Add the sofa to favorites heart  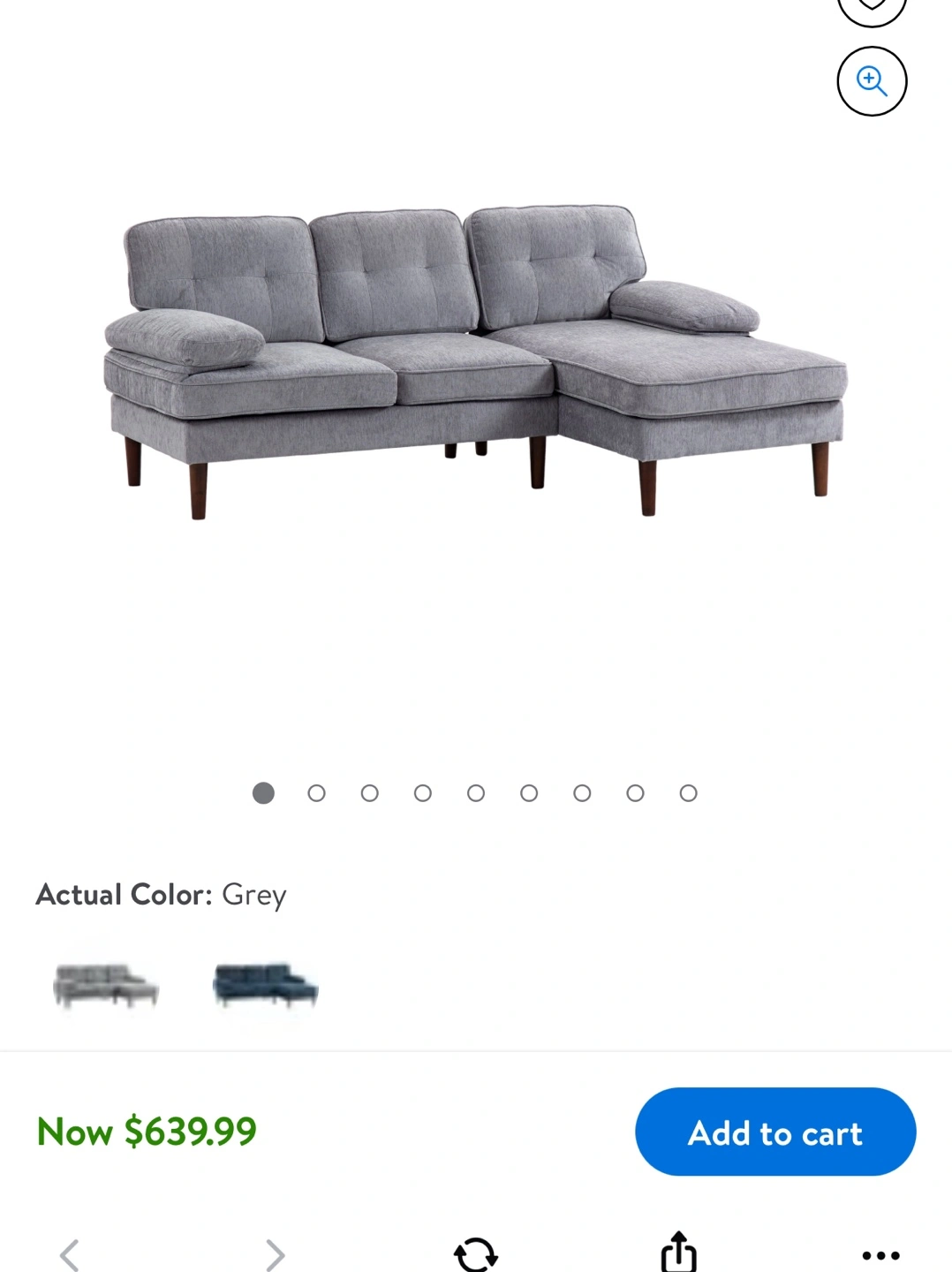[872, 9]
